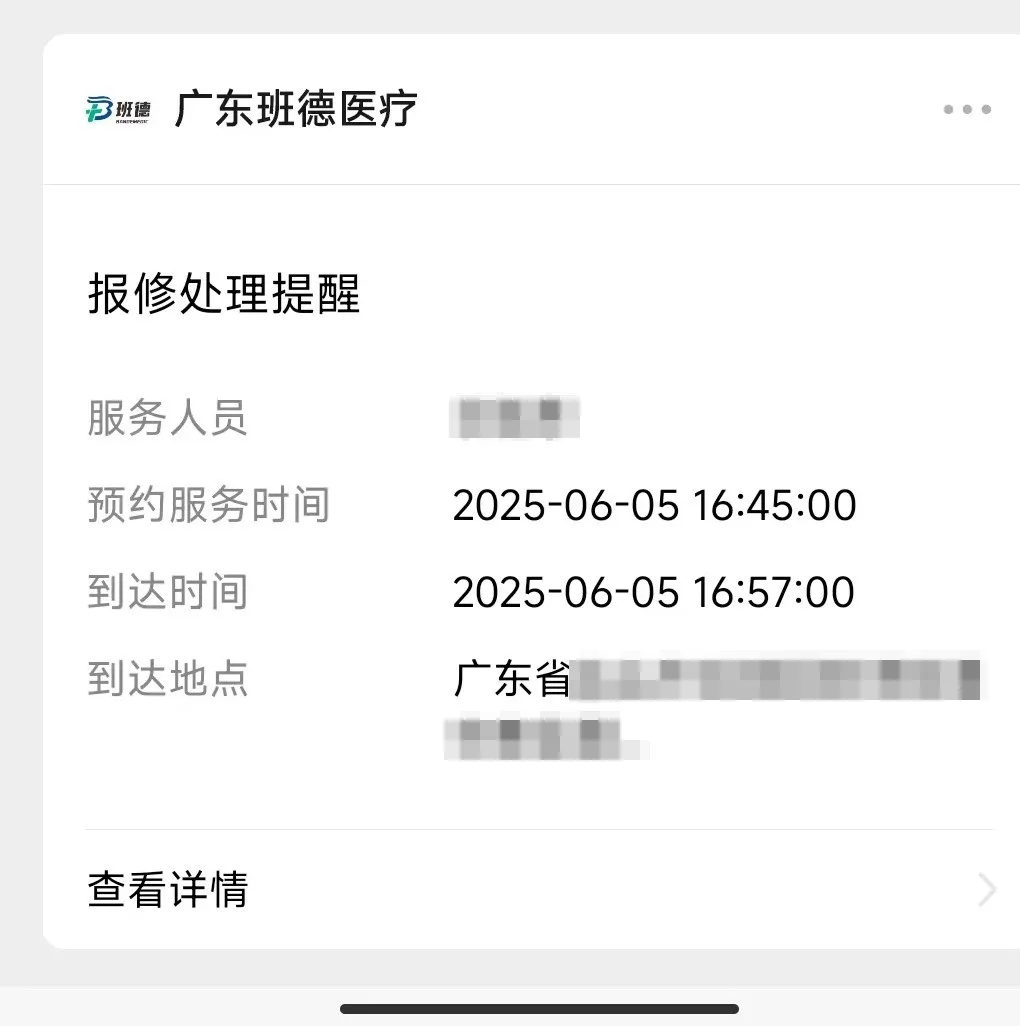Select the 预约服务时间 label
Viewport: 1020px width, 1026px height.
click(207, 506)
